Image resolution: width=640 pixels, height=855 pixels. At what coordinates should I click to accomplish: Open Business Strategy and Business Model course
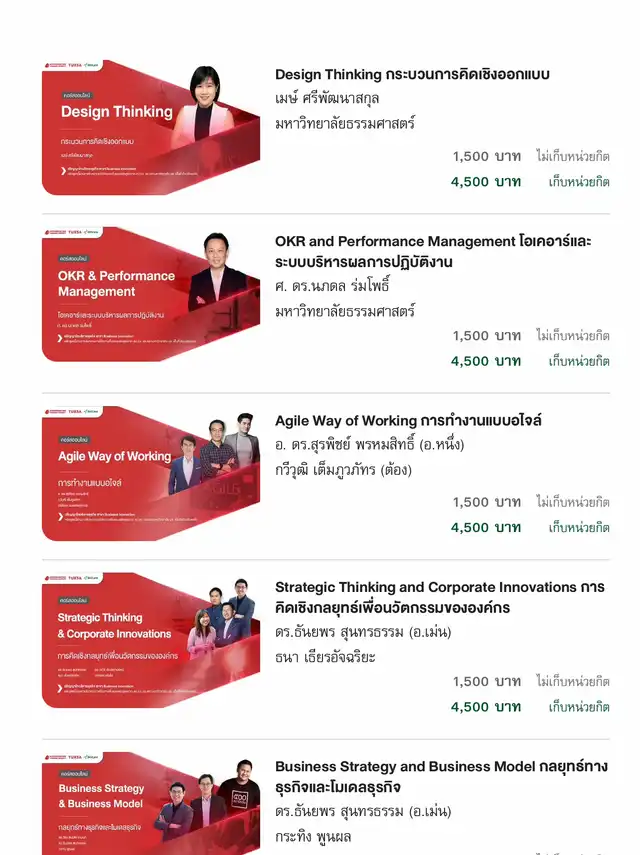[441, 776]
